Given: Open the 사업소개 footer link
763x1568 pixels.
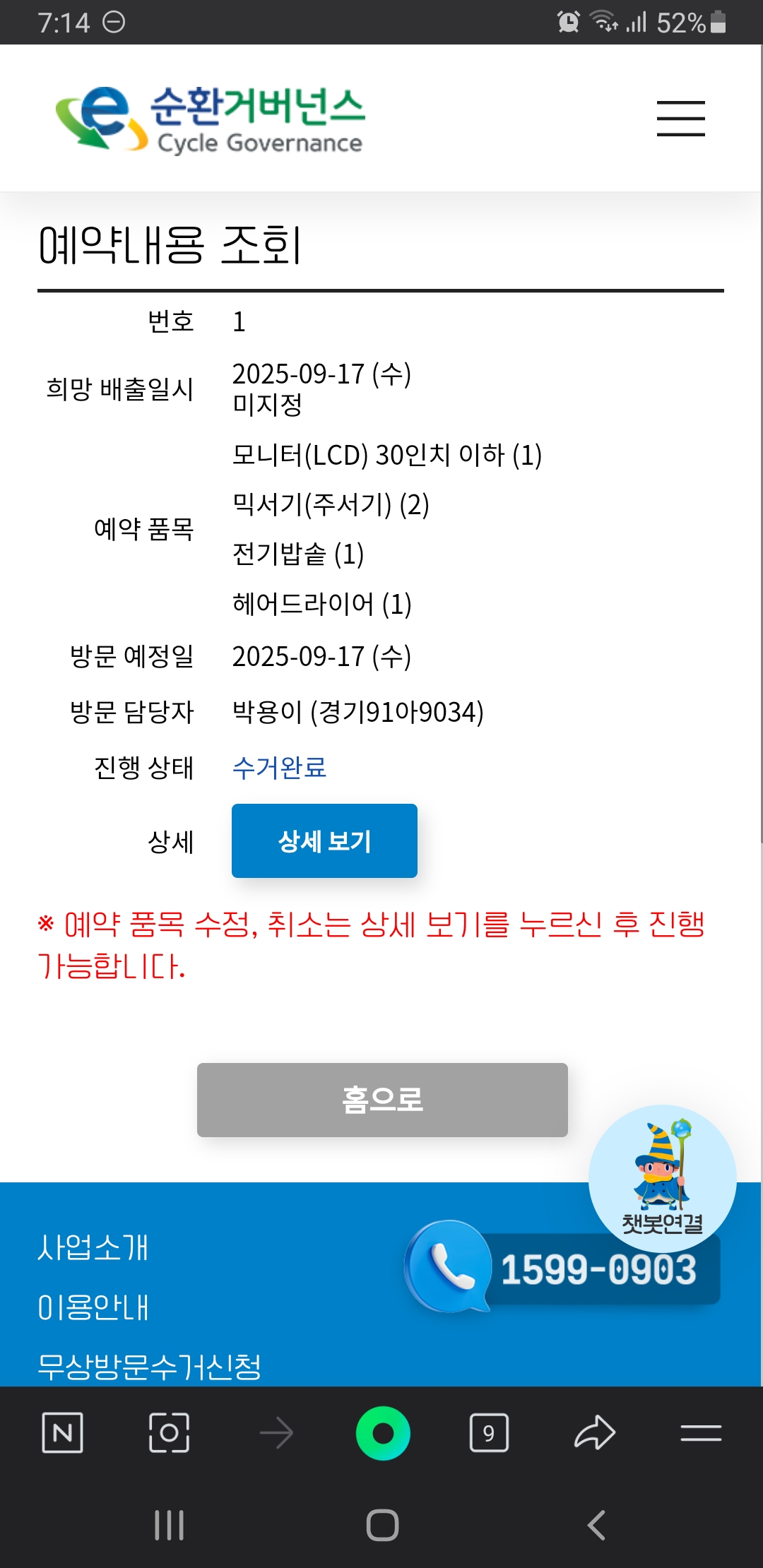Looking at the screenshot, I should (93, 1247).
